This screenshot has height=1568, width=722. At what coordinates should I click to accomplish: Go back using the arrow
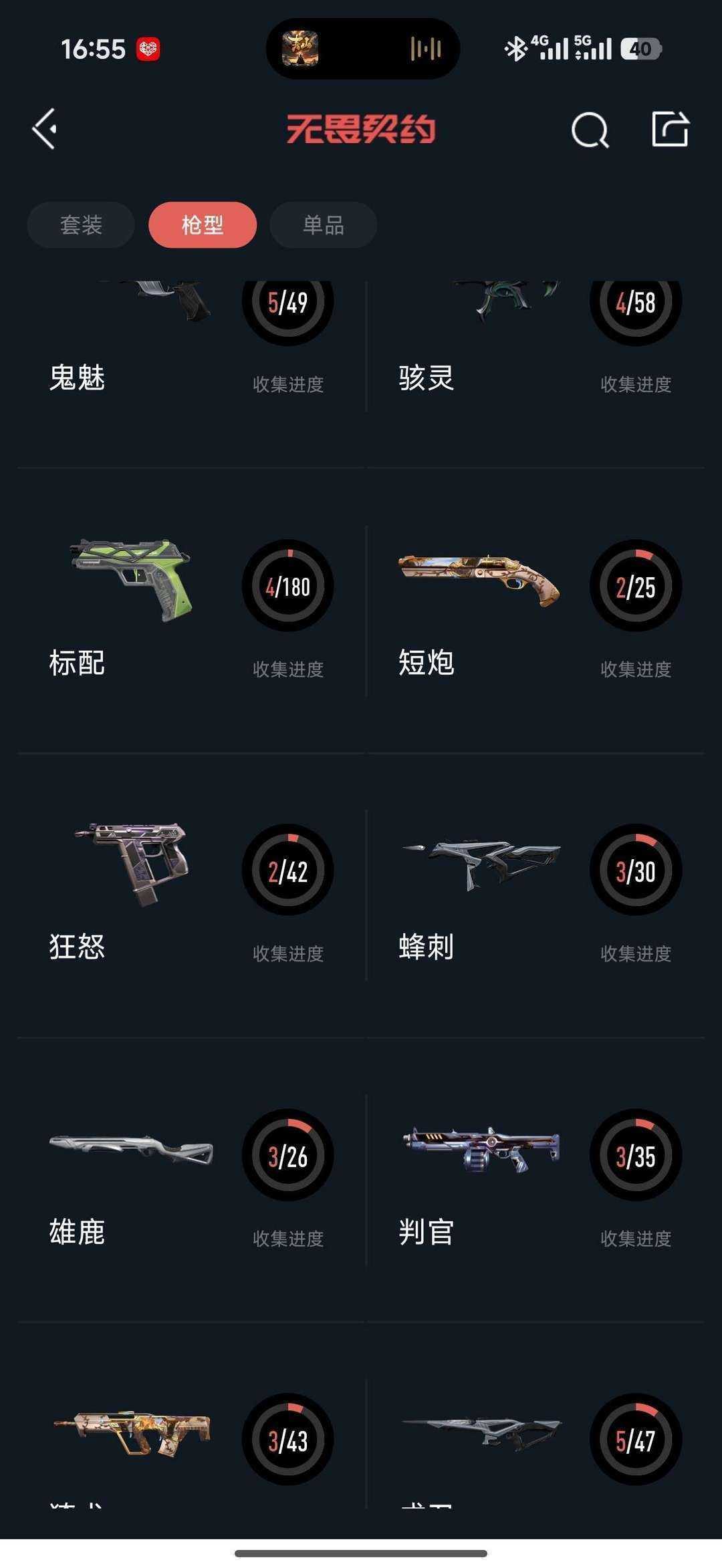[45, 129]
